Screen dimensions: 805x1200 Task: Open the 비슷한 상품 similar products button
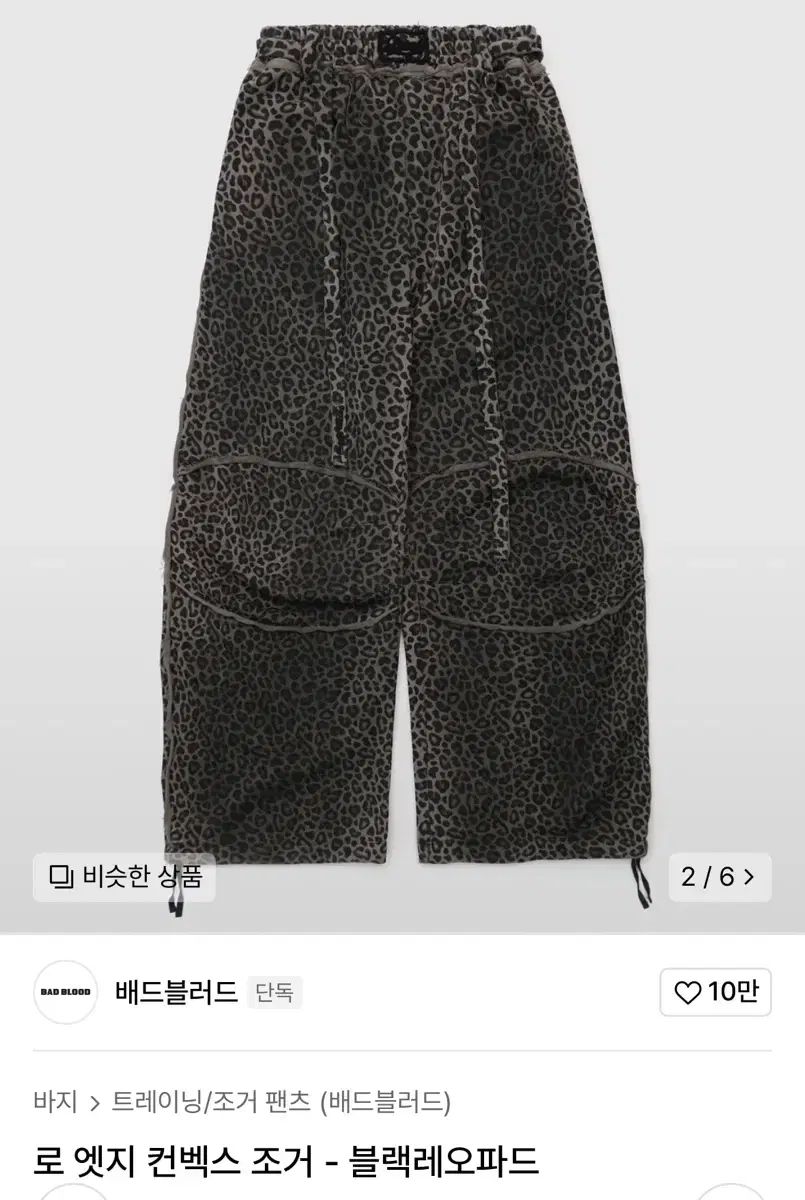[124, 877]
